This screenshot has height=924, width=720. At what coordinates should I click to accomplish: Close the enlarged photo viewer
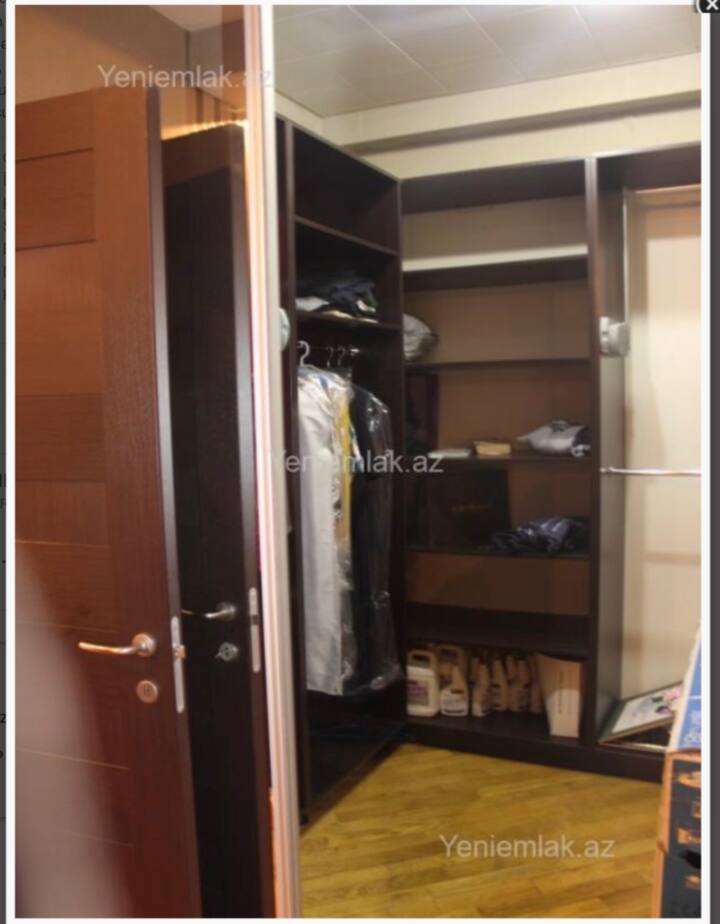(709, 6)
